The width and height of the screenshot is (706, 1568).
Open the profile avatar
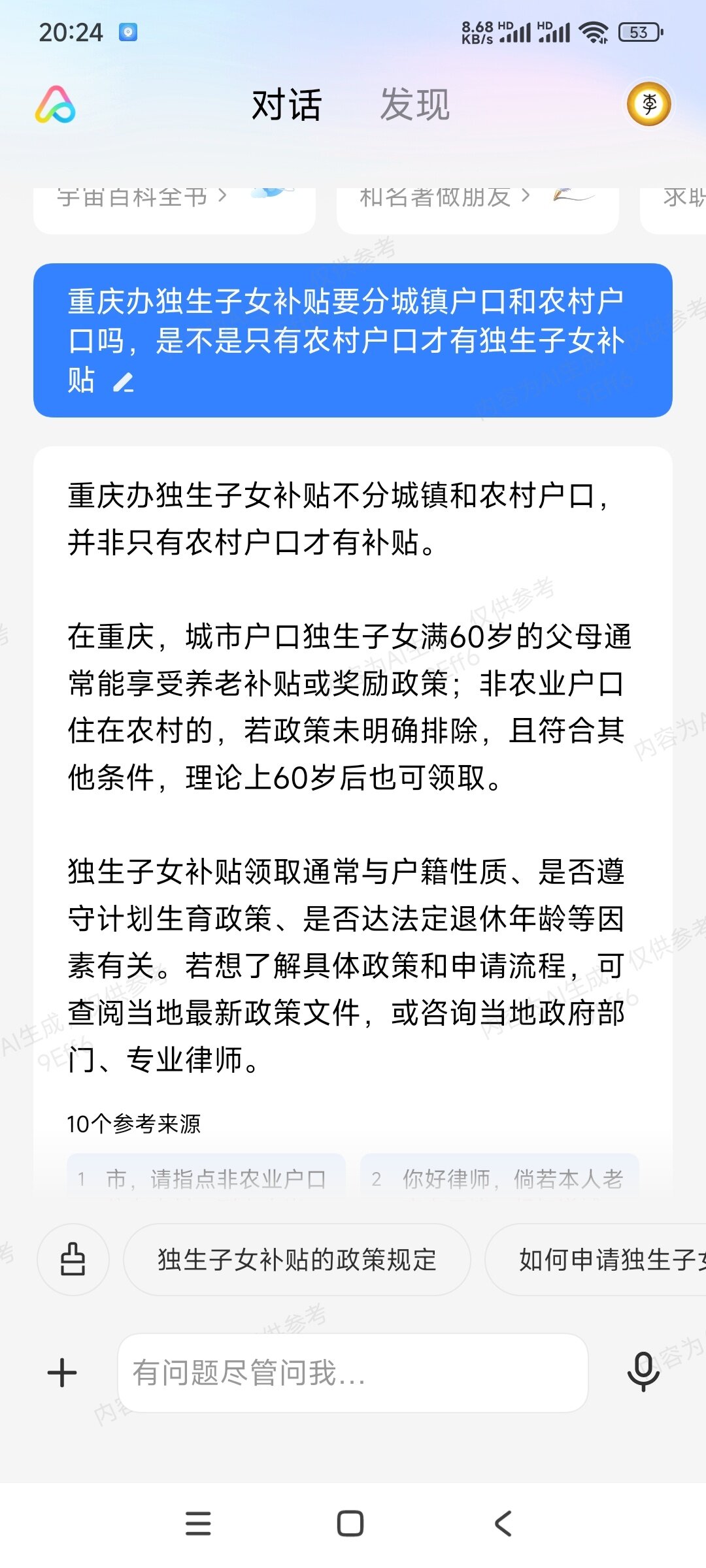(648, 104)
